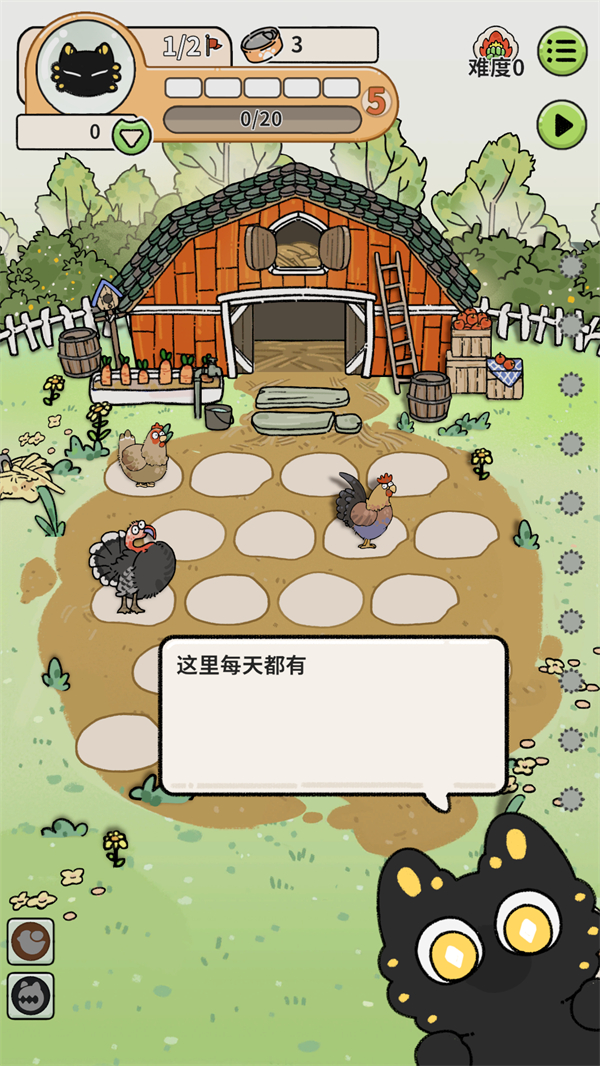
Task: Tap the rooster on the stone tile
Action: point(366,509)
